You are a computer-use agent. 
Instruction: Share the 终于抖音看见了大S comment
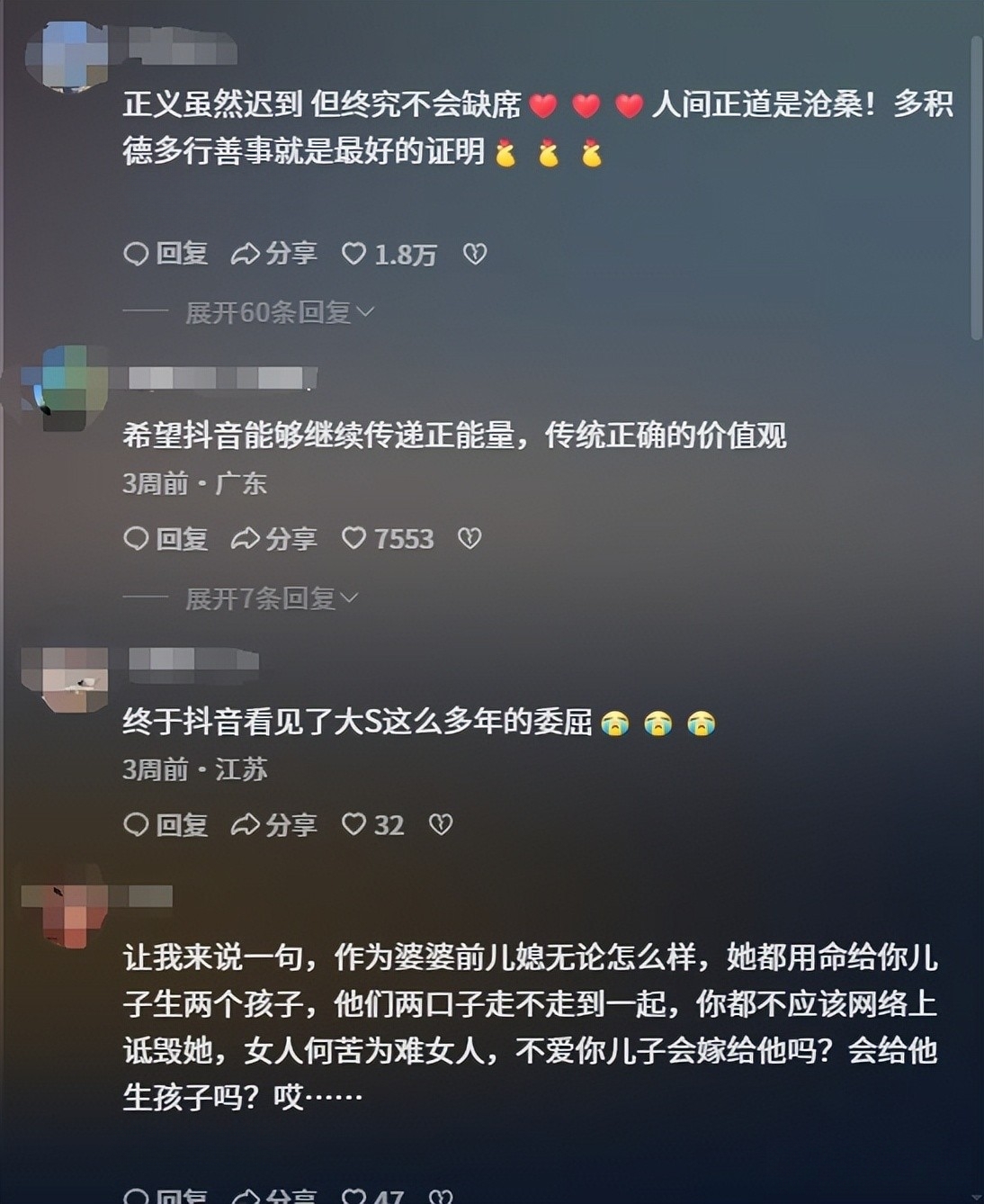click(274, 824)
